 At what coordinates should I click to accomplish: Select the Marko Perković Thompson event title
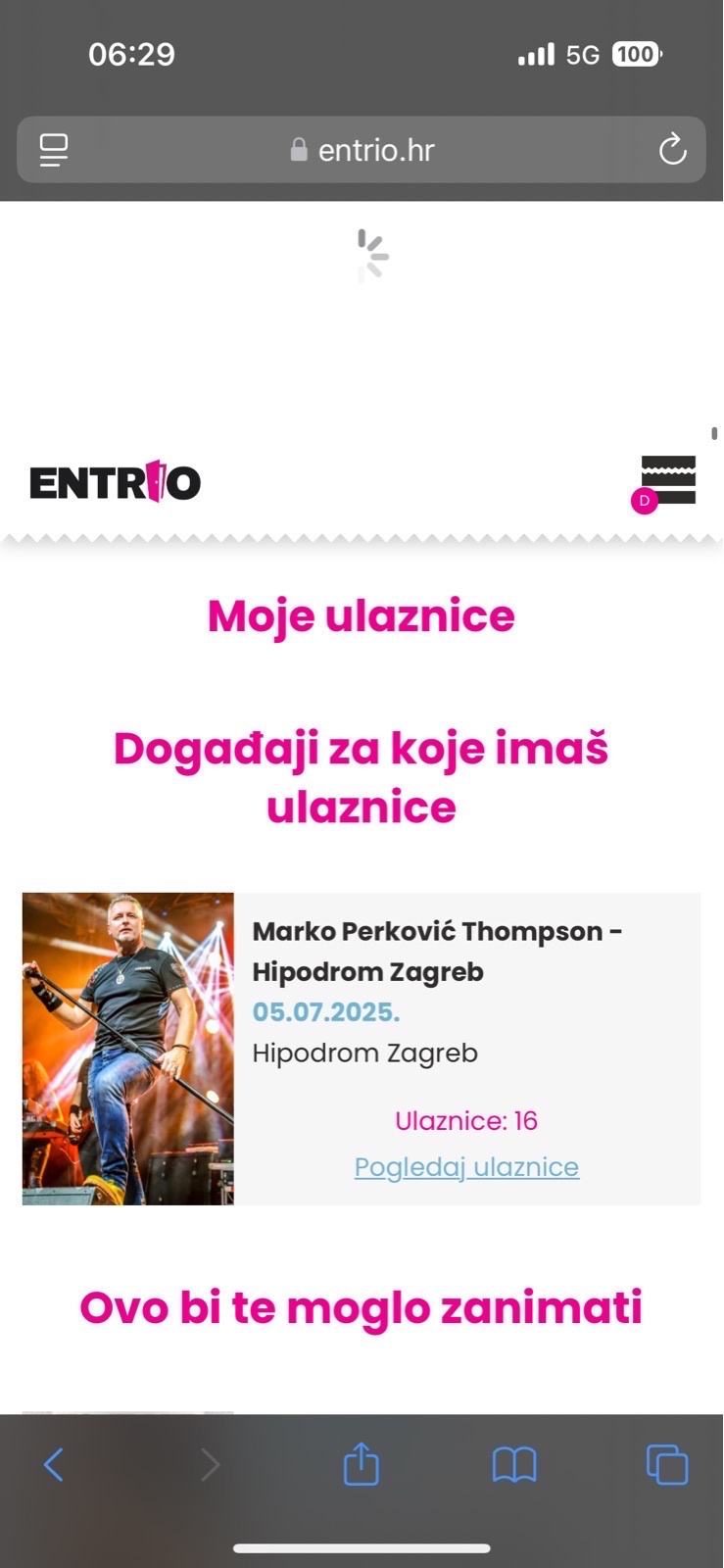(x=438, y=951)
